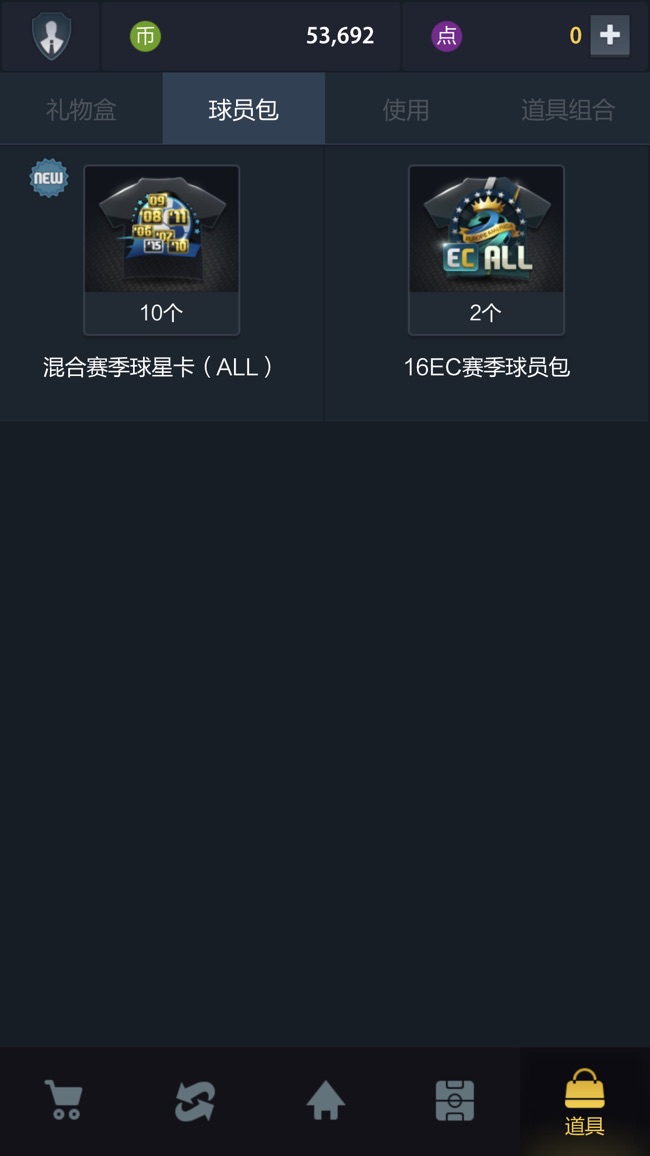Go to the shop cart tab
Viewport: 650px width, 1156px height.
click(64, 1100)
